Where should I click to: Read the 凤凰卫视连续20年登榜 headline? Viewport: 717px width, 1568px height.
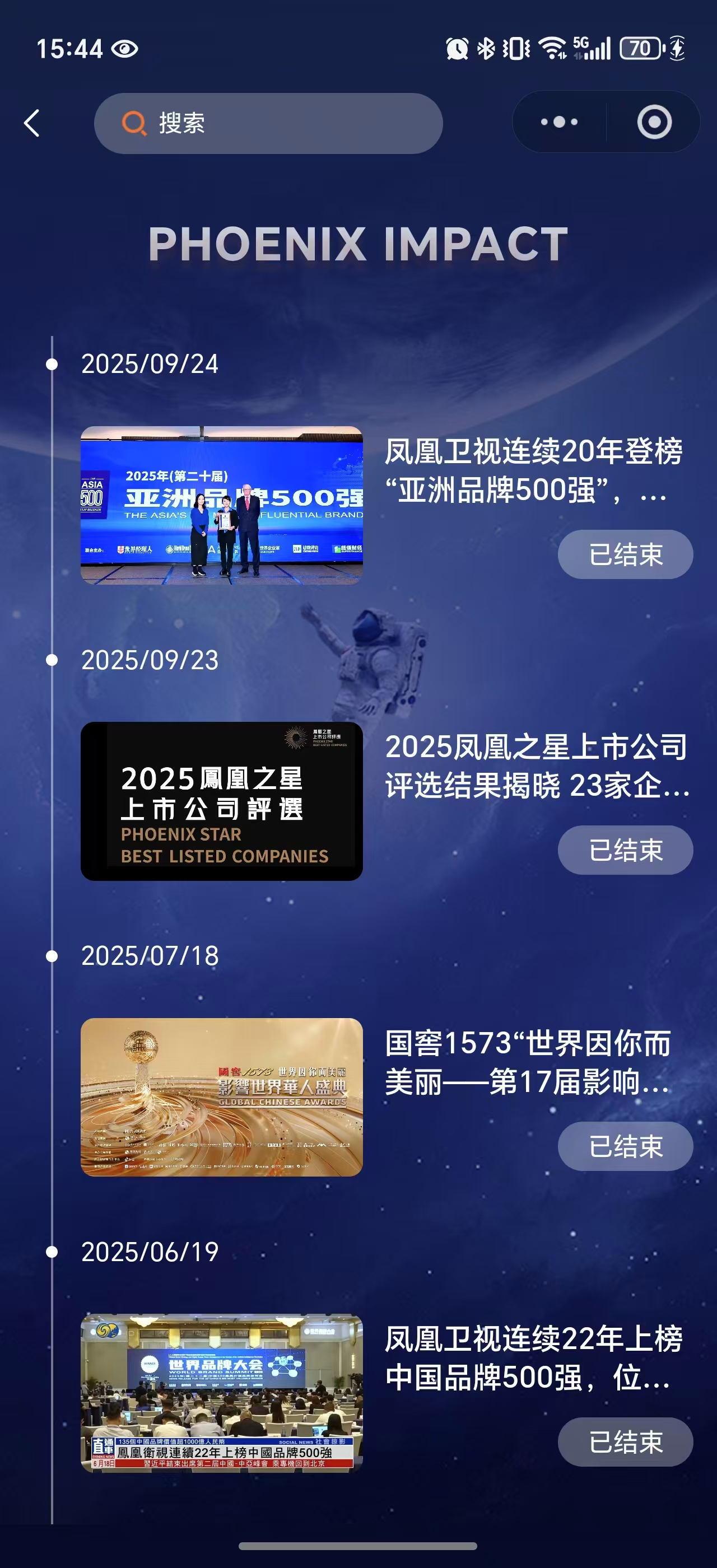pyautogui.click(x=534, y=470)
